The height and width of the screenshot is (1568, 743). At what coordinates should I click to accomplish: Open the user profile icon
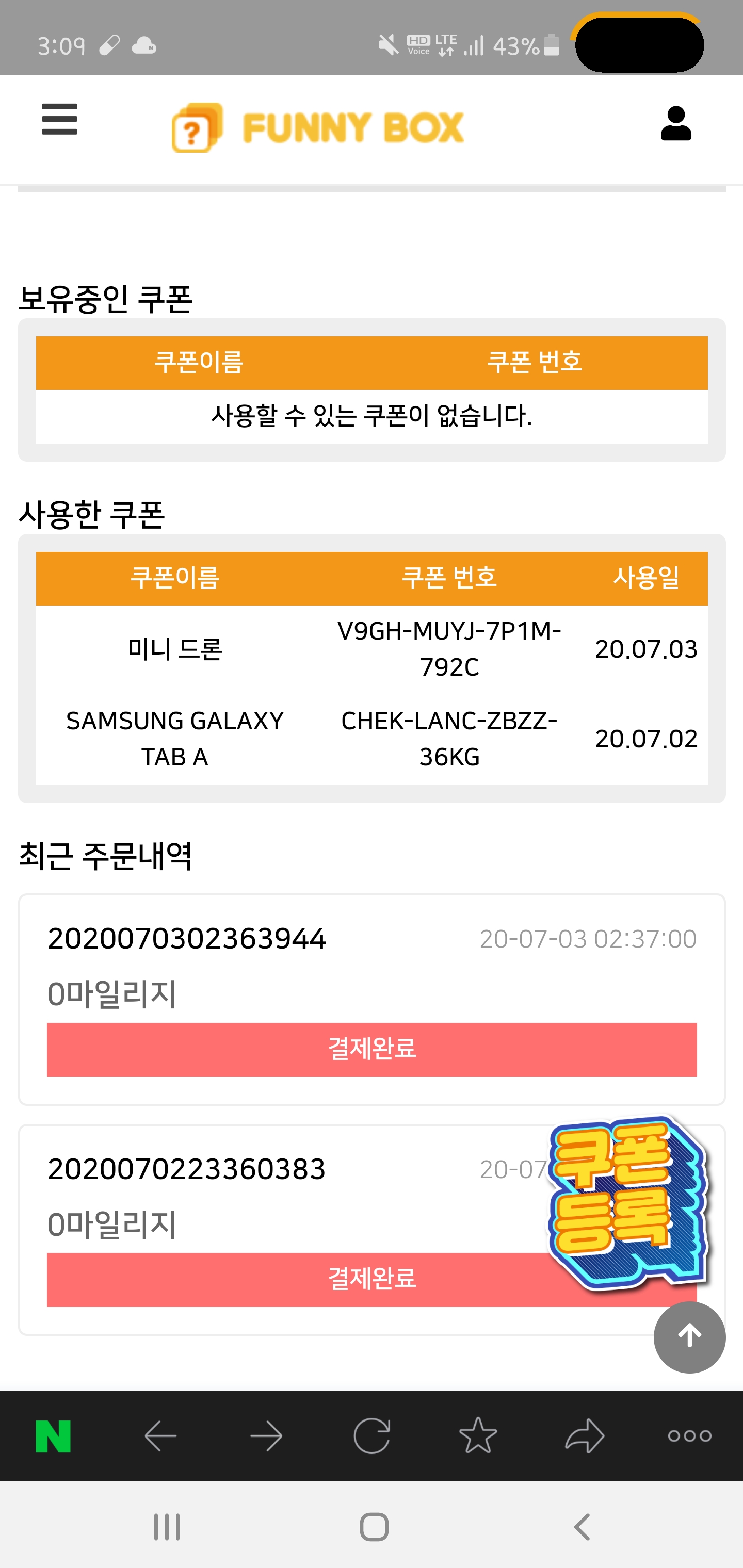point(676,123)
